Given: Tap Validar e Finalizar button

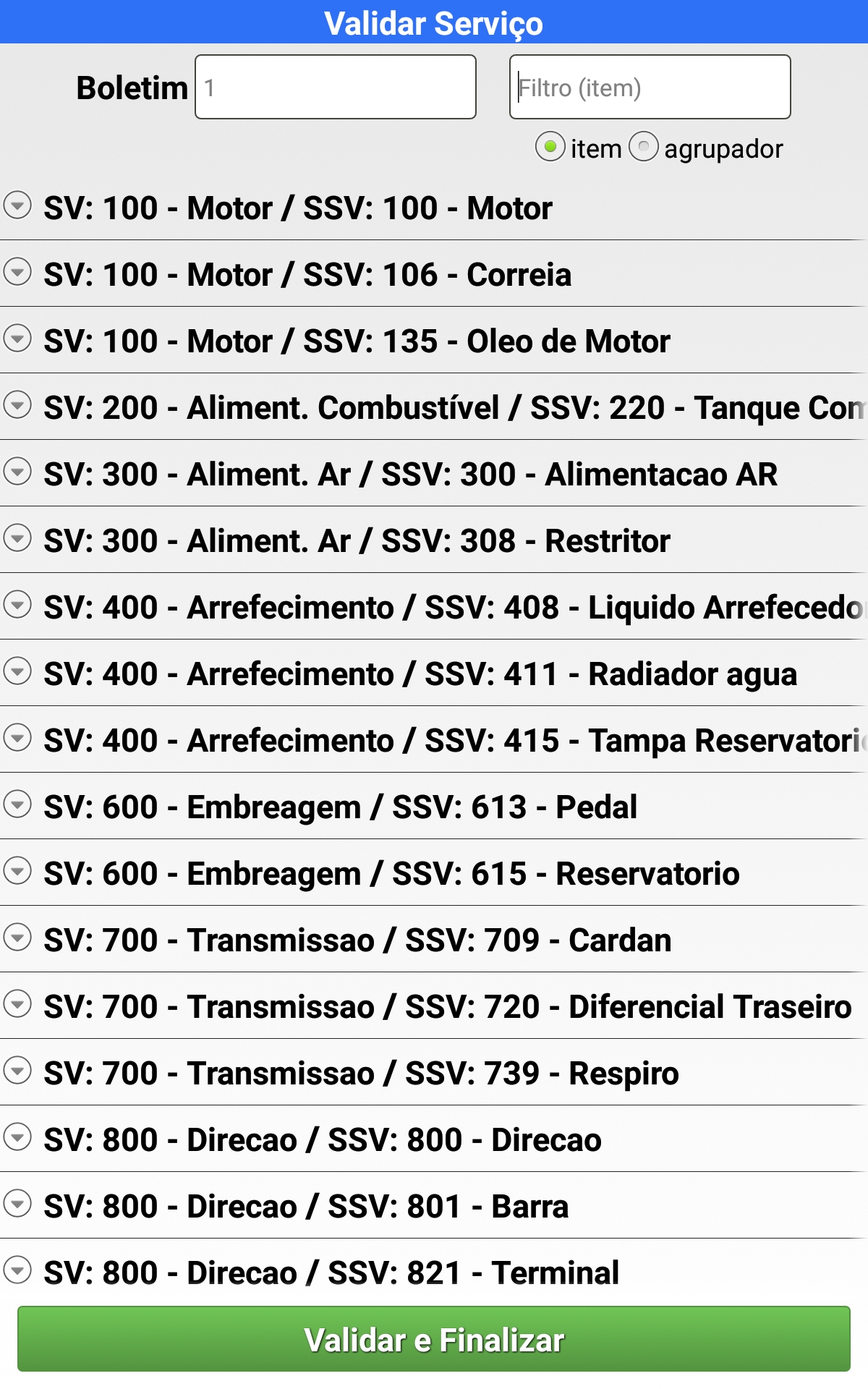Looking at the screenshot, I should click(434, 1339).
